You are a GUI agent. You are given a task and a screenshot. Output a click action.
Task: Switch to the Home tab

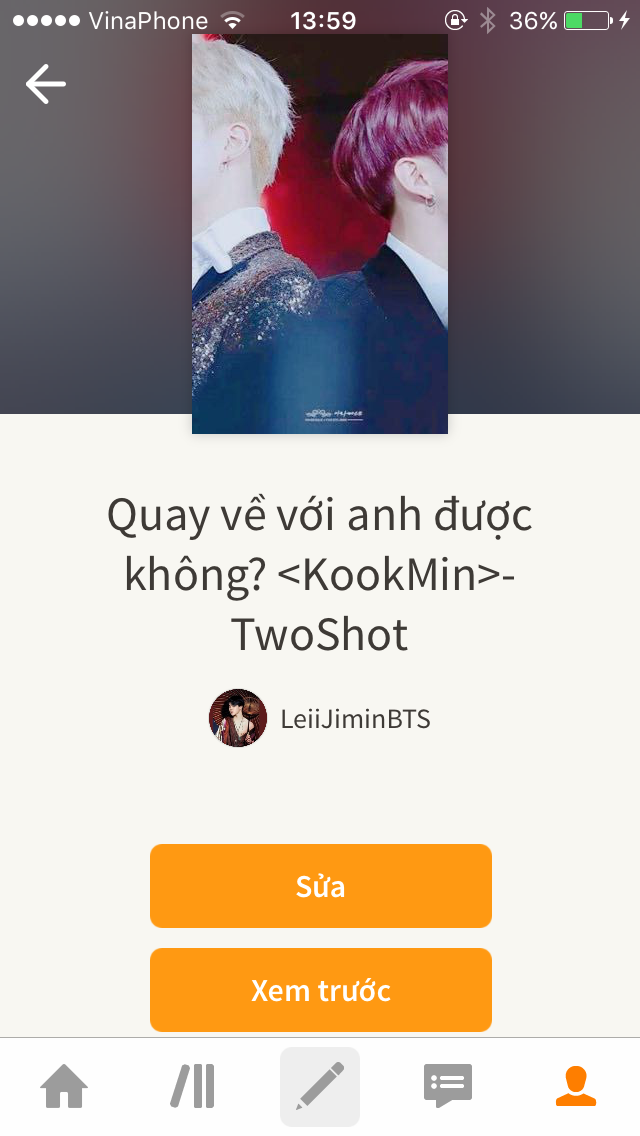(64, 1086)
